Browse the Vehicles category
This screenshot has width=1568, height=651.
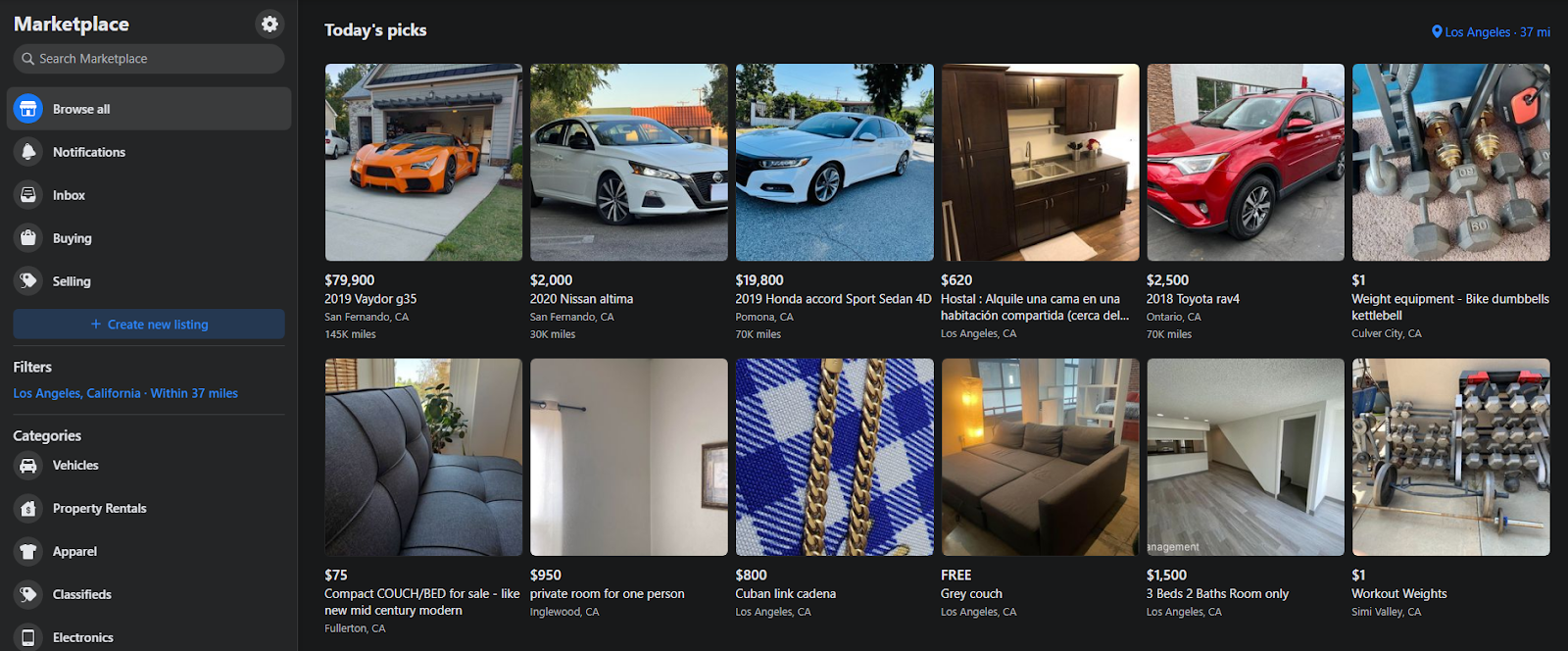tap(74, 466)
